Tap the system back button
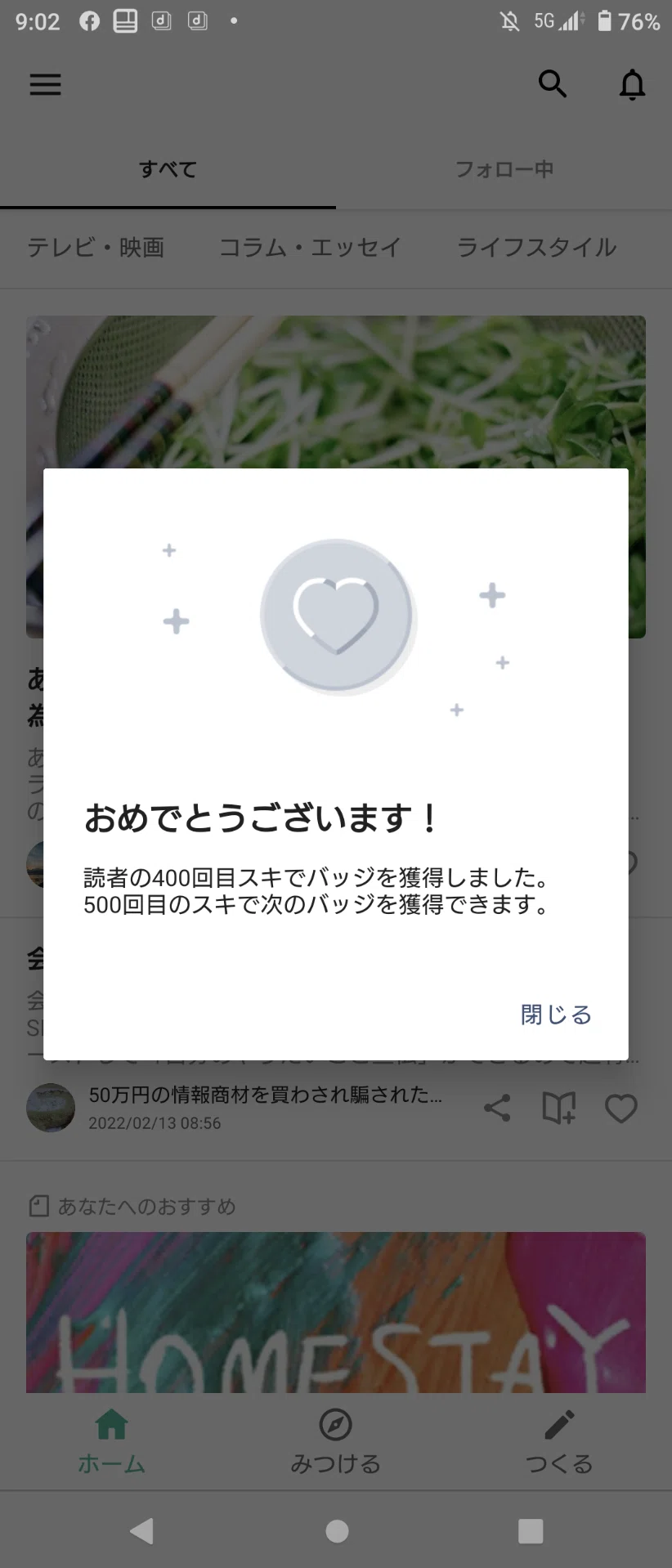The height and width of the screenshot is (1568, 672). coord(142,1530)
